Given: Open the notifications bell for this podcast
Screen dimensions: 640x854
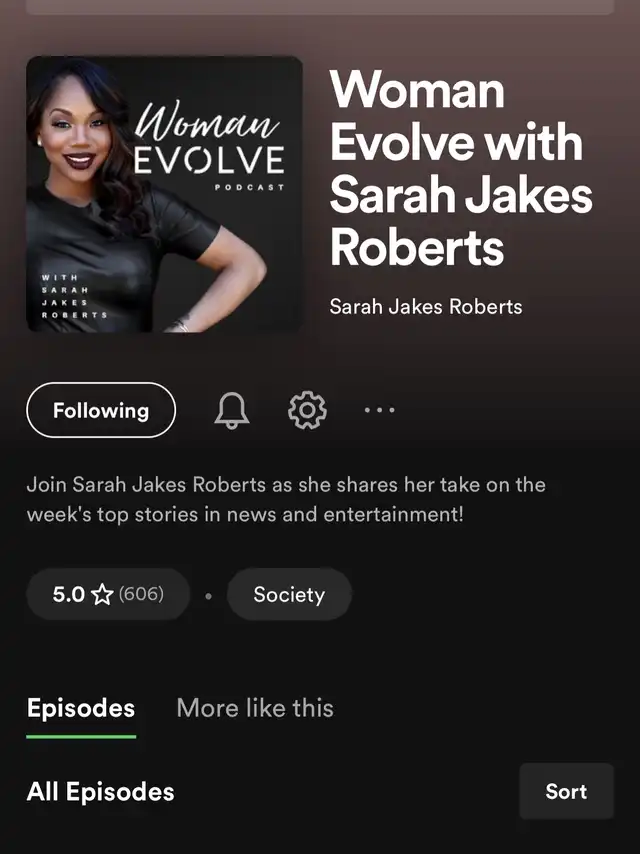Looking at the screenshot, I should (231, 410).
